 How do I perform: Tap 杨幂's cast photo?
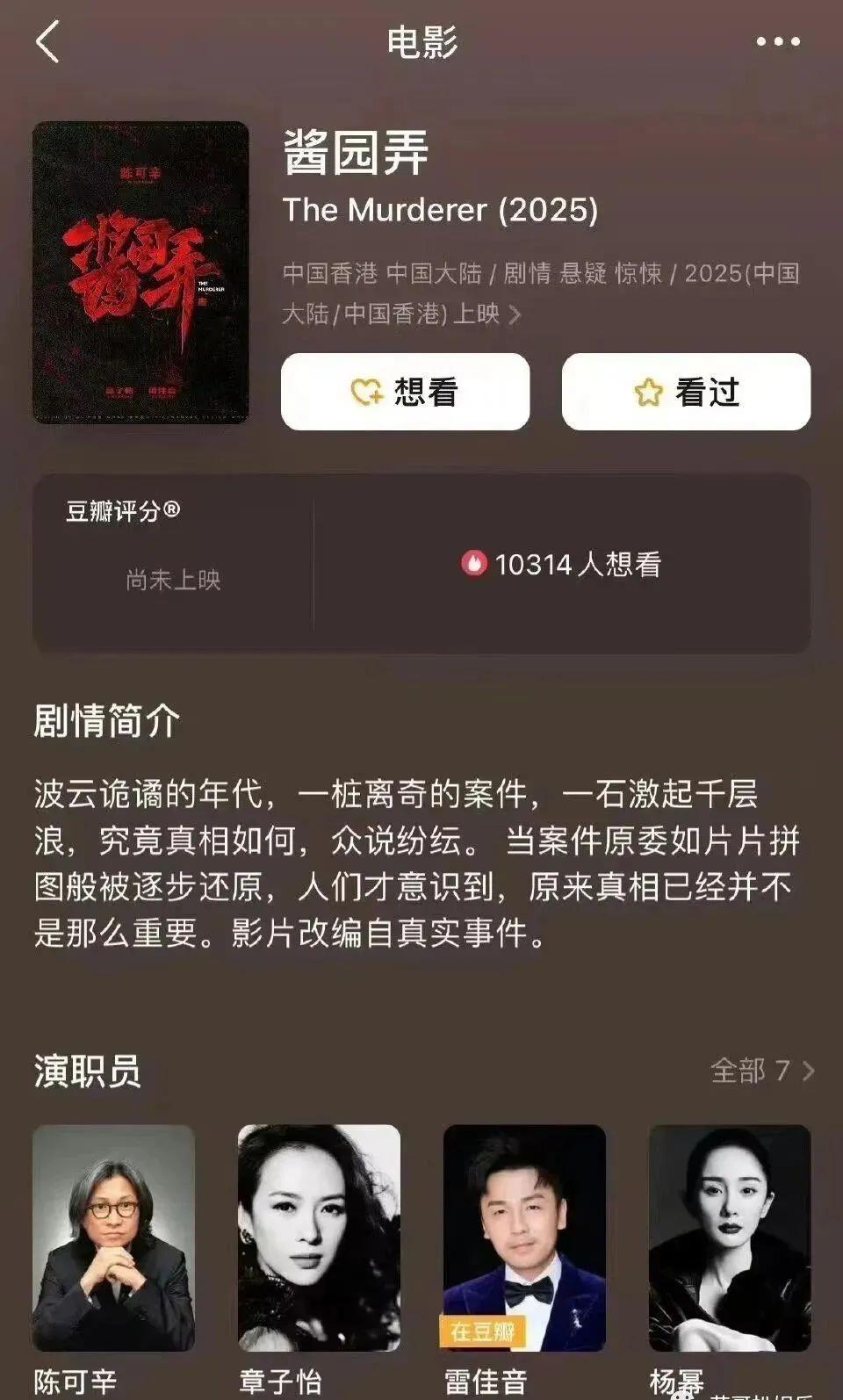click(x=731, y=1238)
